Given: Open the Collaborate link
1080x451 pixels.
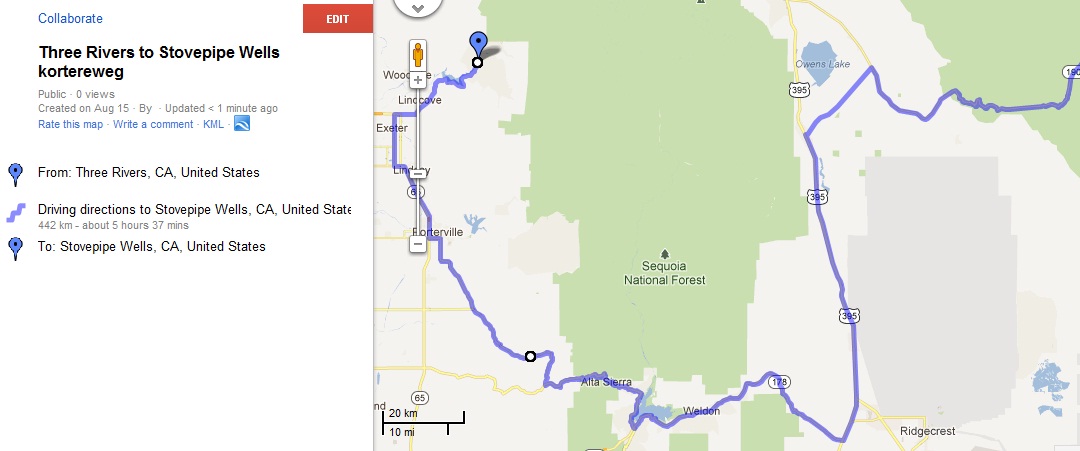Looking at the screenshot, I should 70,19.
